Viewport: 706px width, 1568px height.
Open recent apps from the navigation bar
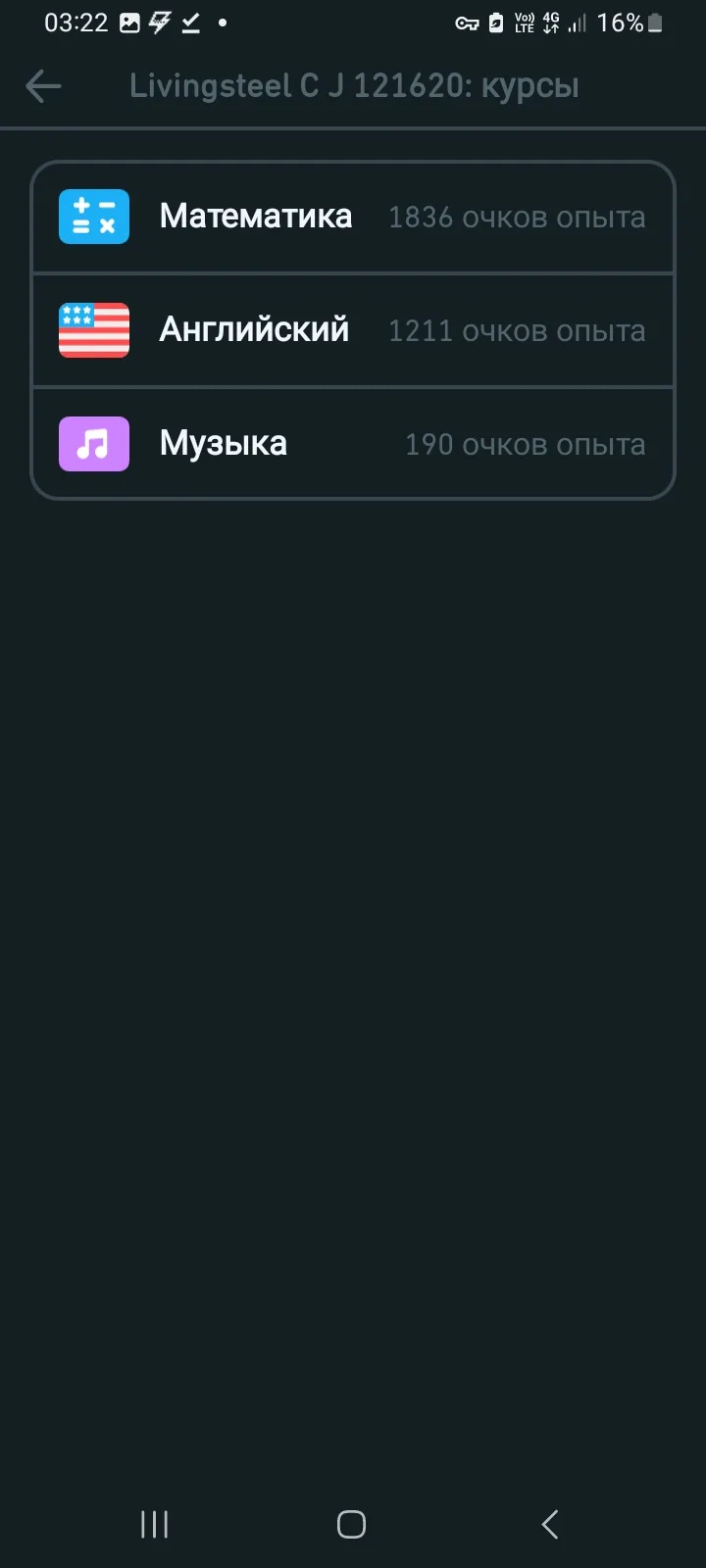click(155, 1524)
